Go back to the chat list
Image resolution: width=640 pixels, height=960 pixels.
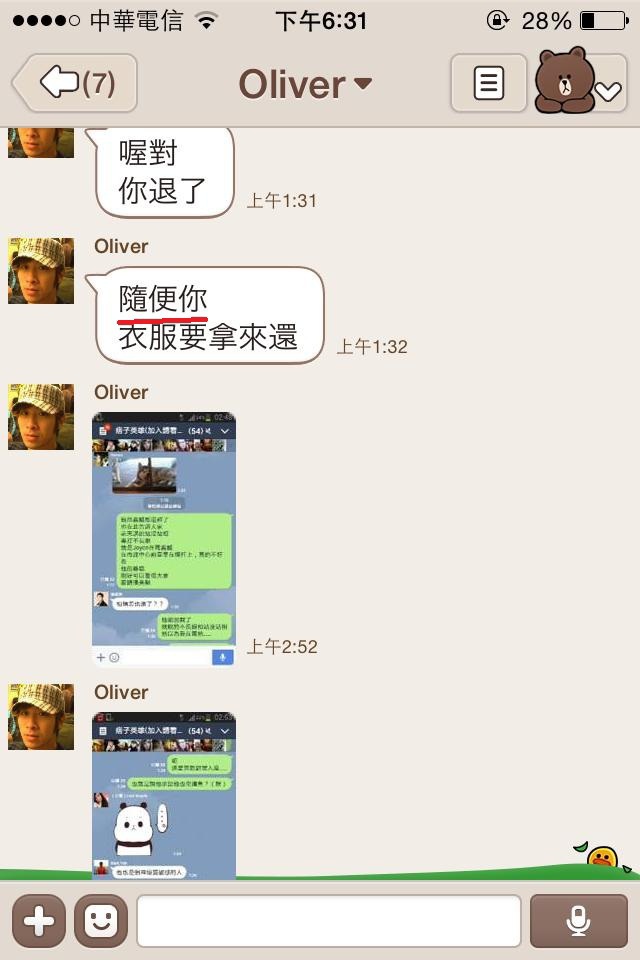coord(75,83)
